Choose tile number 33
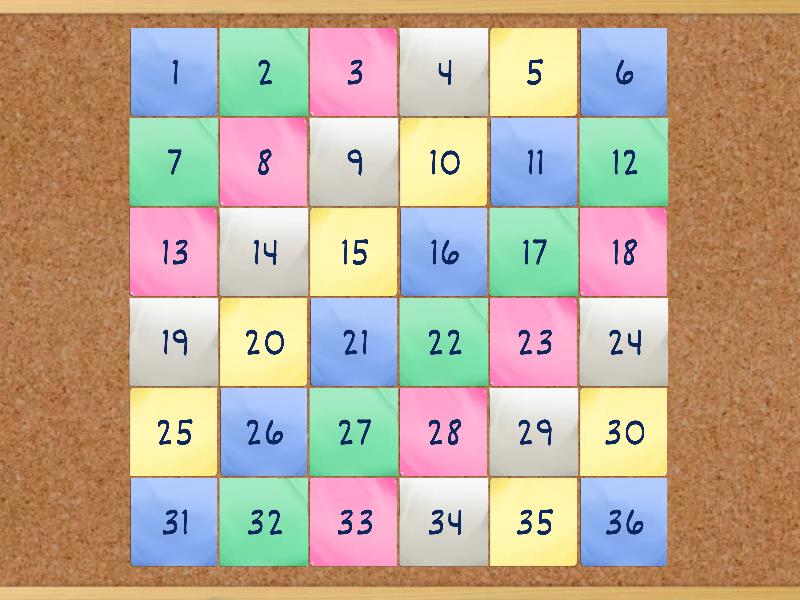 coord(354,522)
